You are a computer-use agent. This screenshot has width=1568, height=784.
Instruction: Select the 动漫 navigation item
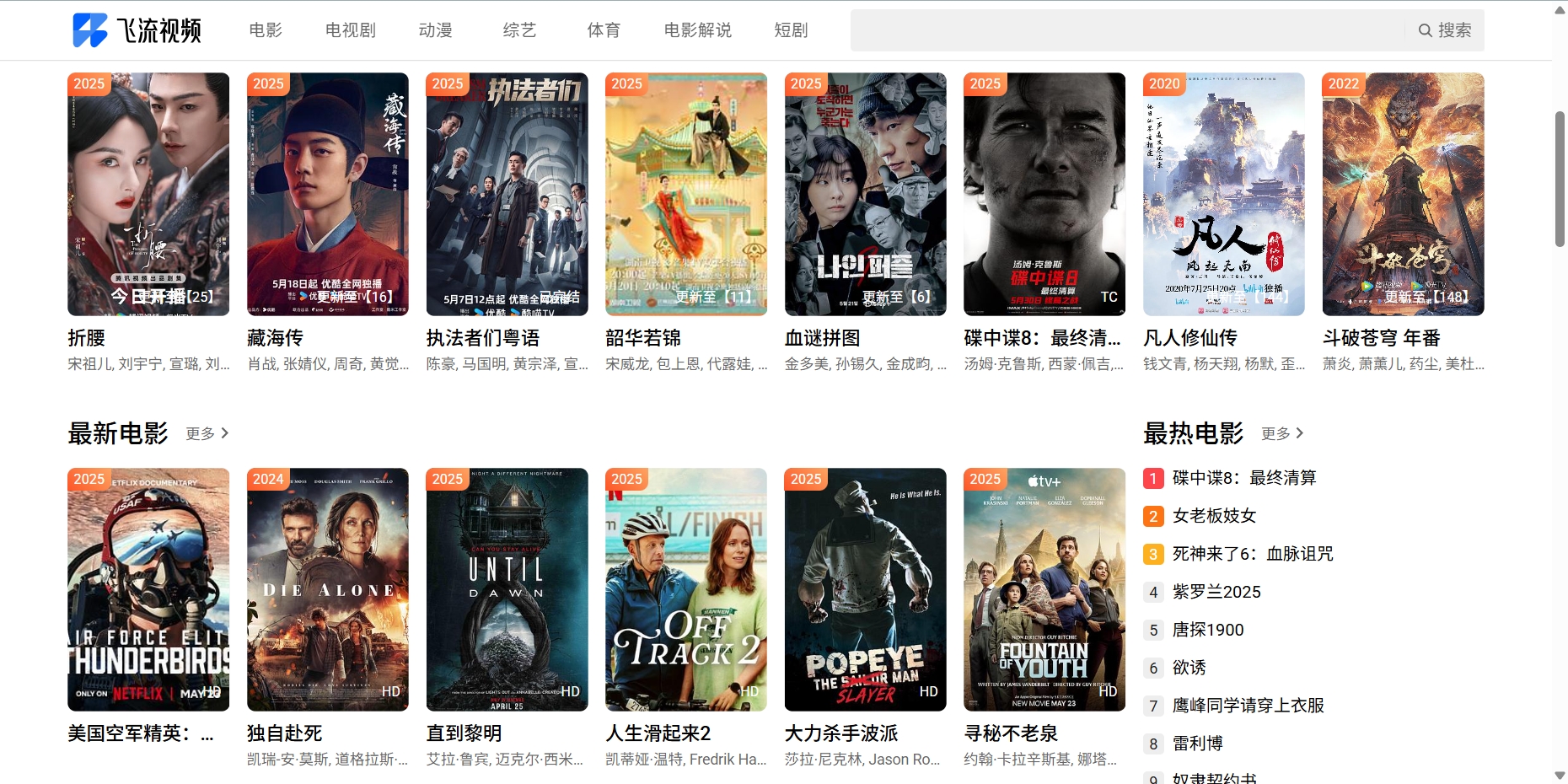[x=435, y=30]
